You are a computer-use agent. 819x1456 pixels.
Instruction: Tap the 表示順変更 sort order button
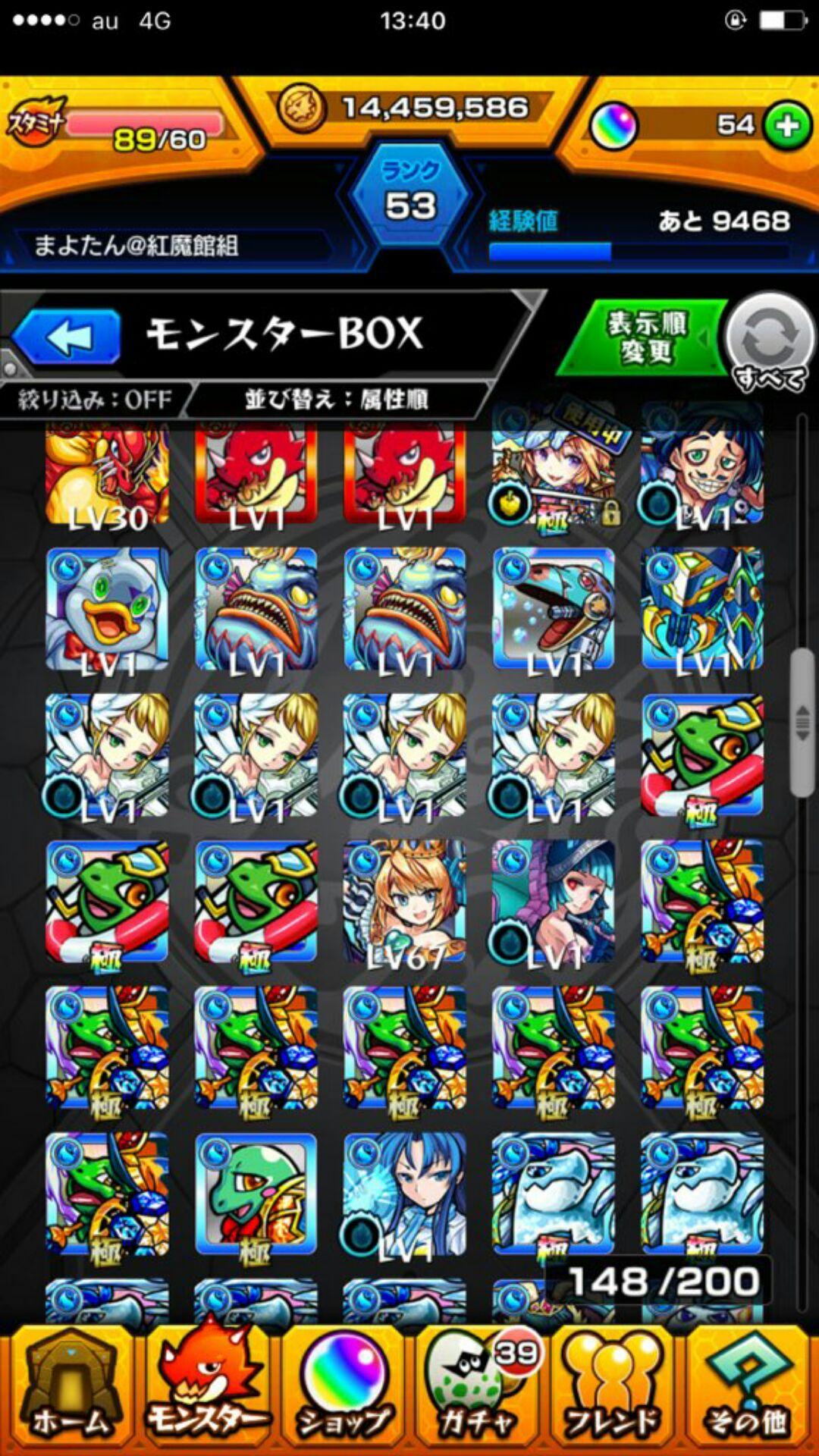(645, 338)
